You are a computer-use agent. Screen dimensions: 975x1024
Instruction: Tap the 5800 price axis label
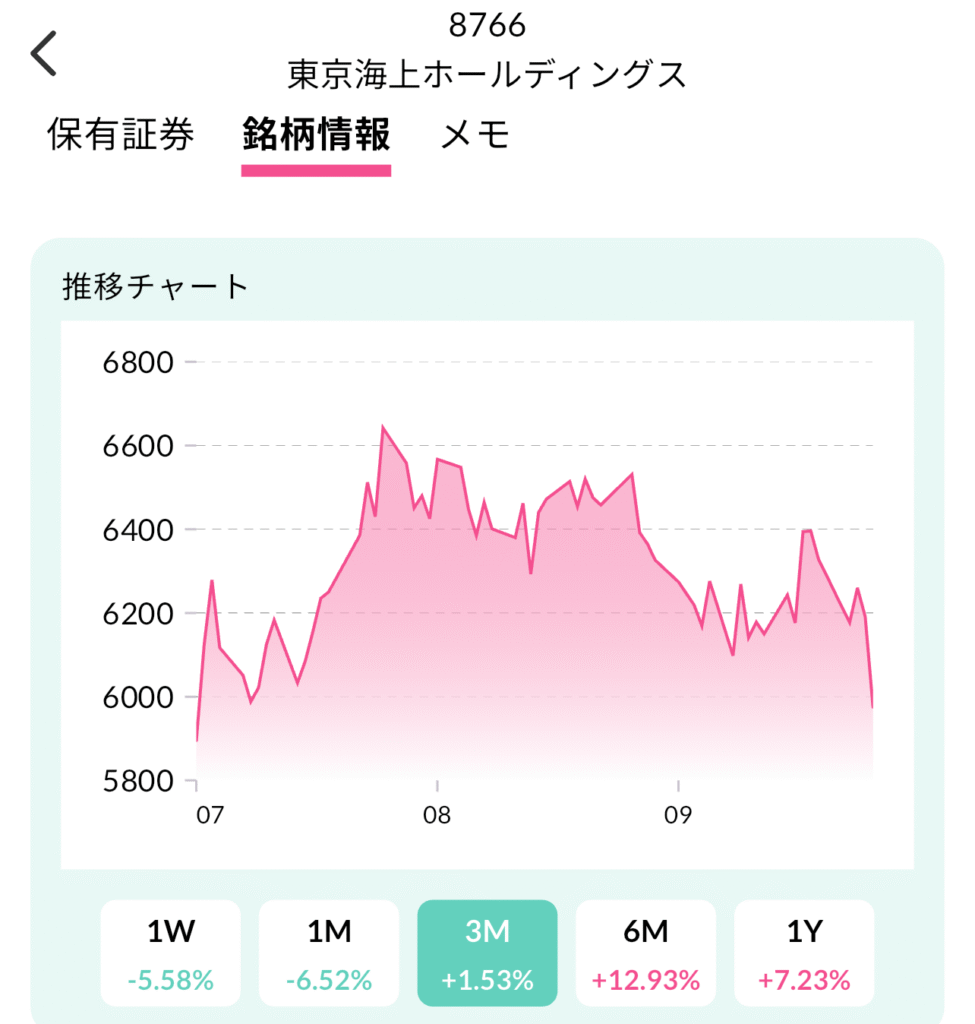(139, 781)
